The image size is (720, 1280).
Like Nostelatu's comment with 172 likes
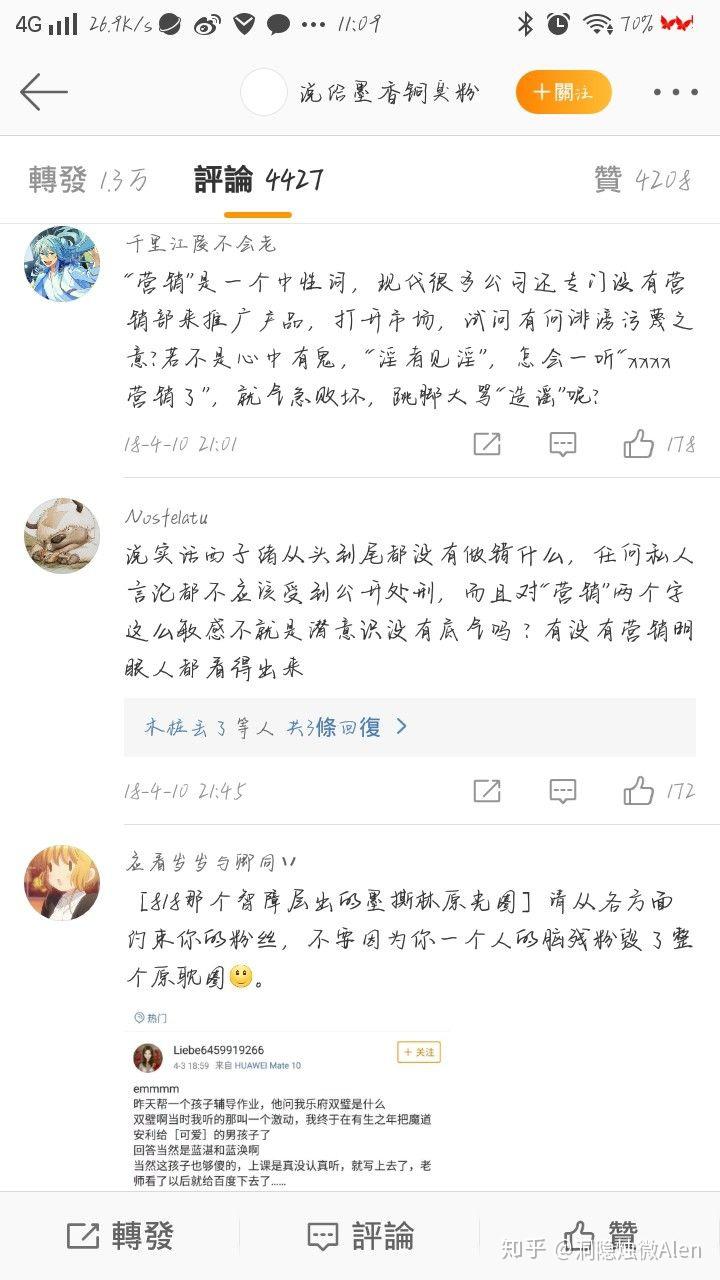pyautogui.click(x=659, y=791)
